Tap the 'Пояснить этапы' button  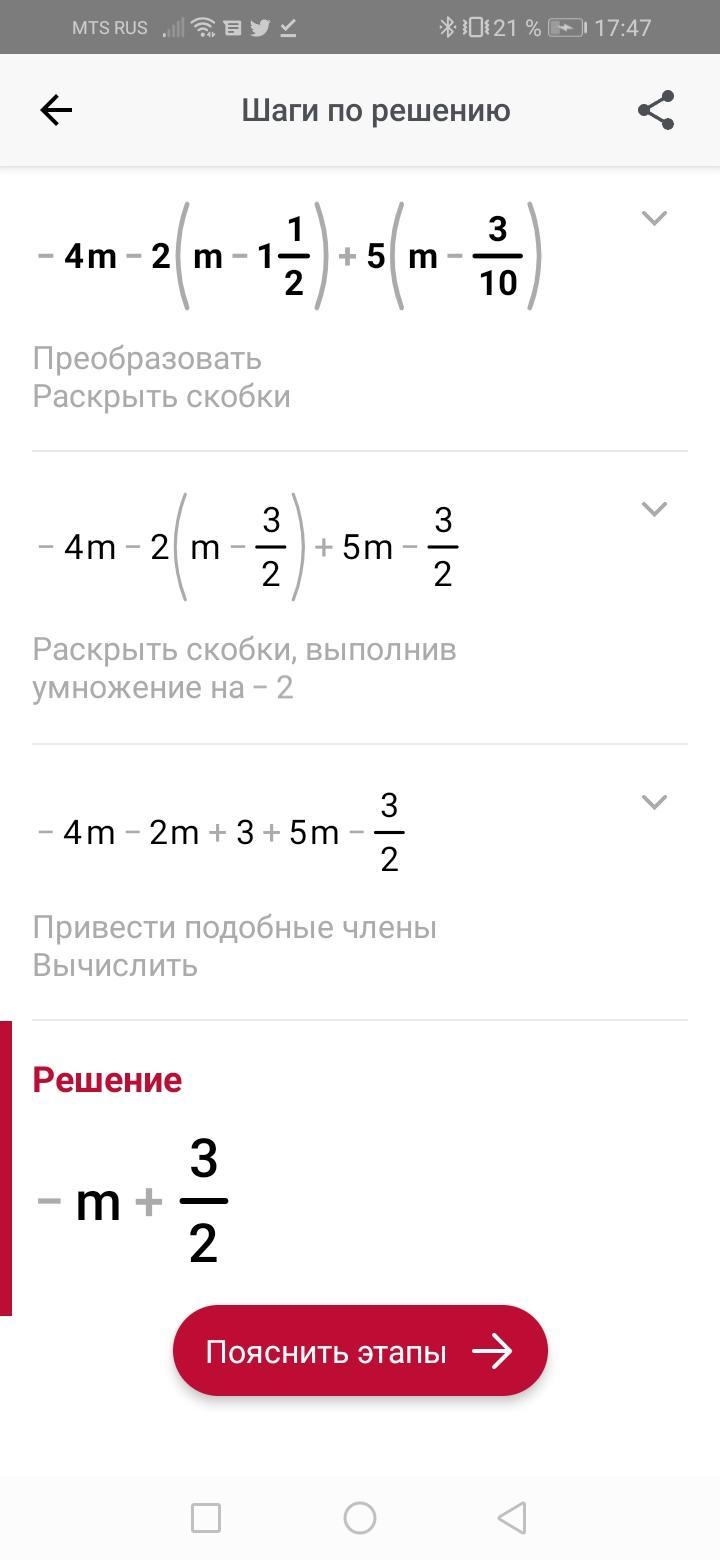(360, 1352)
